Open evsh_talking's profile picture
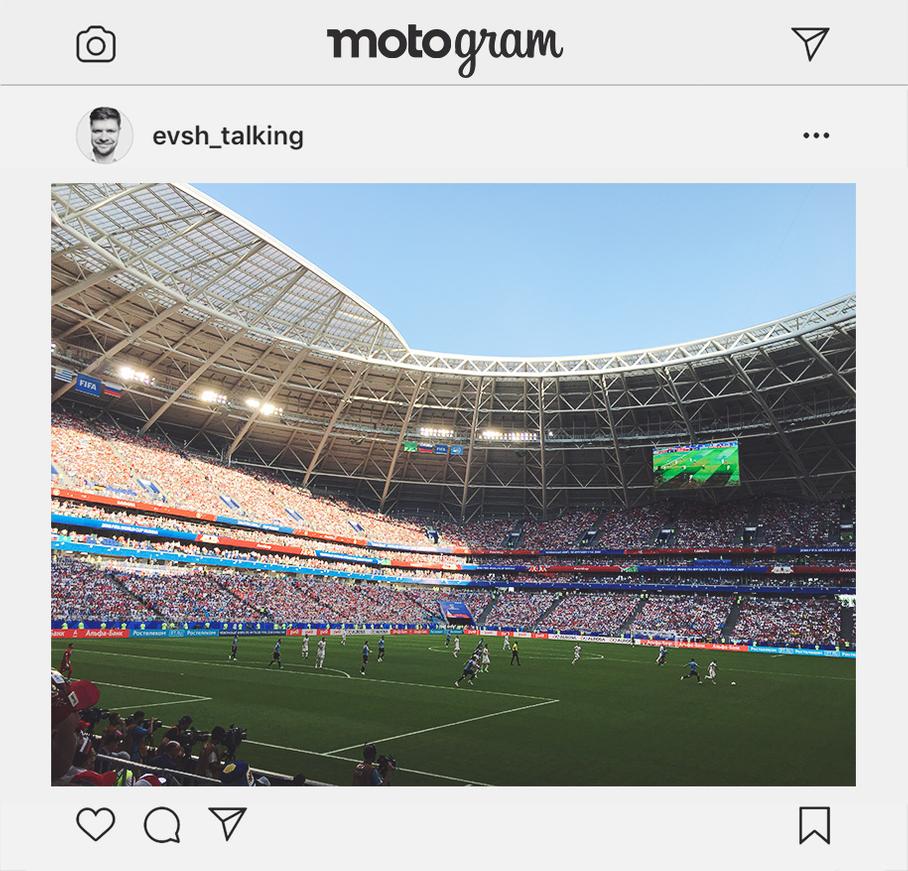Viewport: 908px width, 871px height. point(105,135)
